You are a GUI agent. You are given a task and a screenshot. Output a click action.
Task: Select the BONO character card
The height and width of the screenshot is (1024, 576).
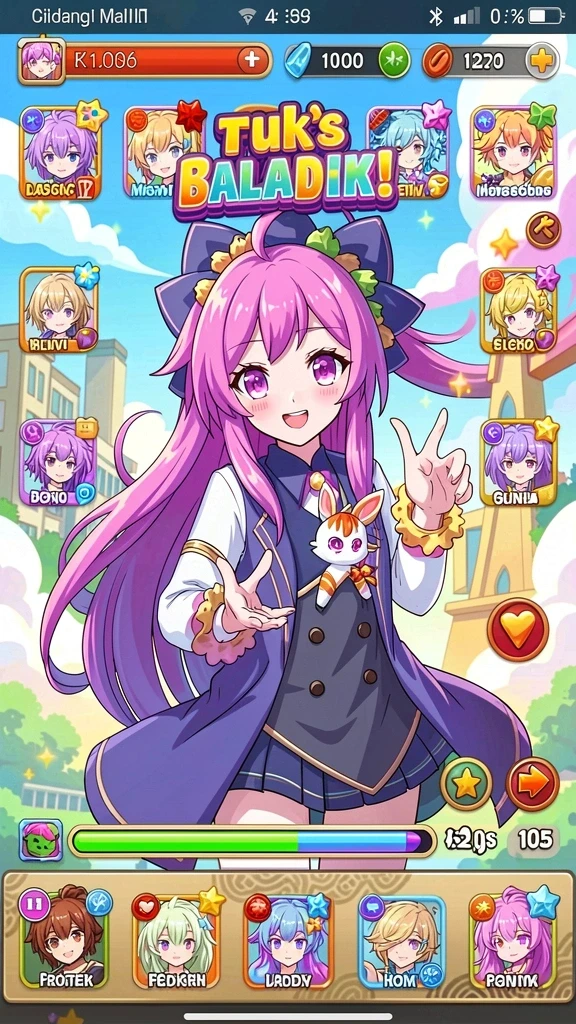coord(58,463)
